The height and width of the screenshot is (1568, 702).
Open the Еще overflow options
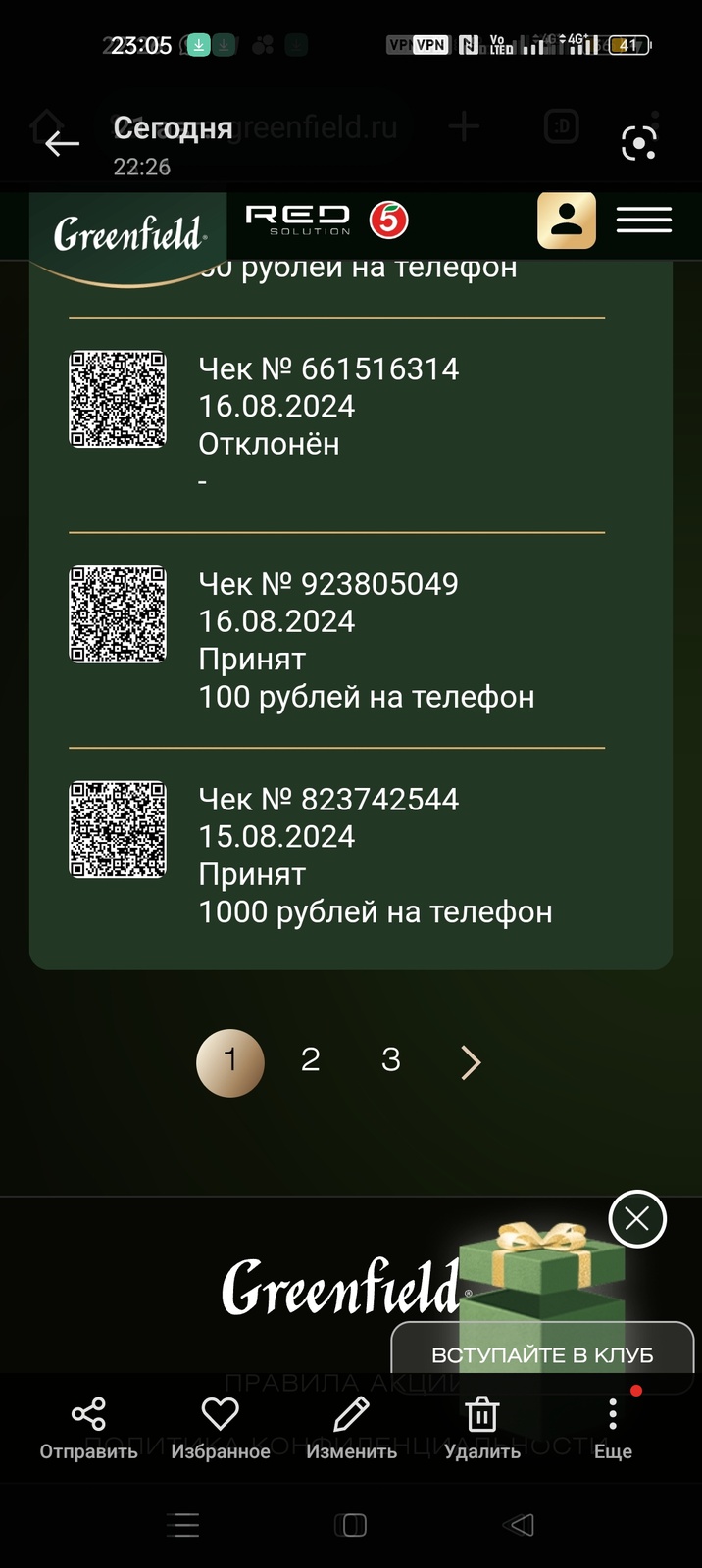click(x=613, y=1427)
